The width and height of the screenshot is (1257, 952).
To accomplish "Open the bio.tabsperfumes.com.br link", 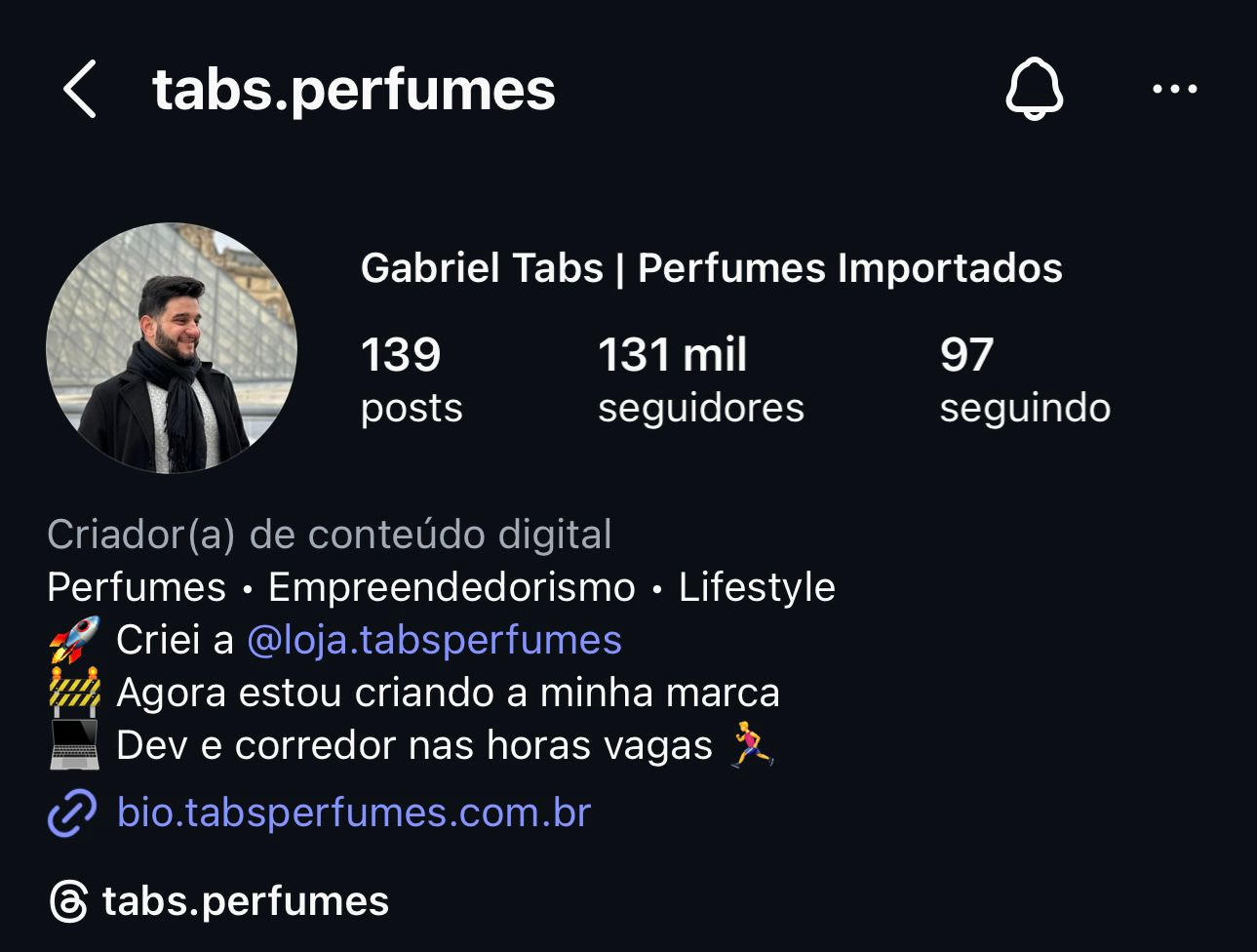I will click(x=353, y=813).
